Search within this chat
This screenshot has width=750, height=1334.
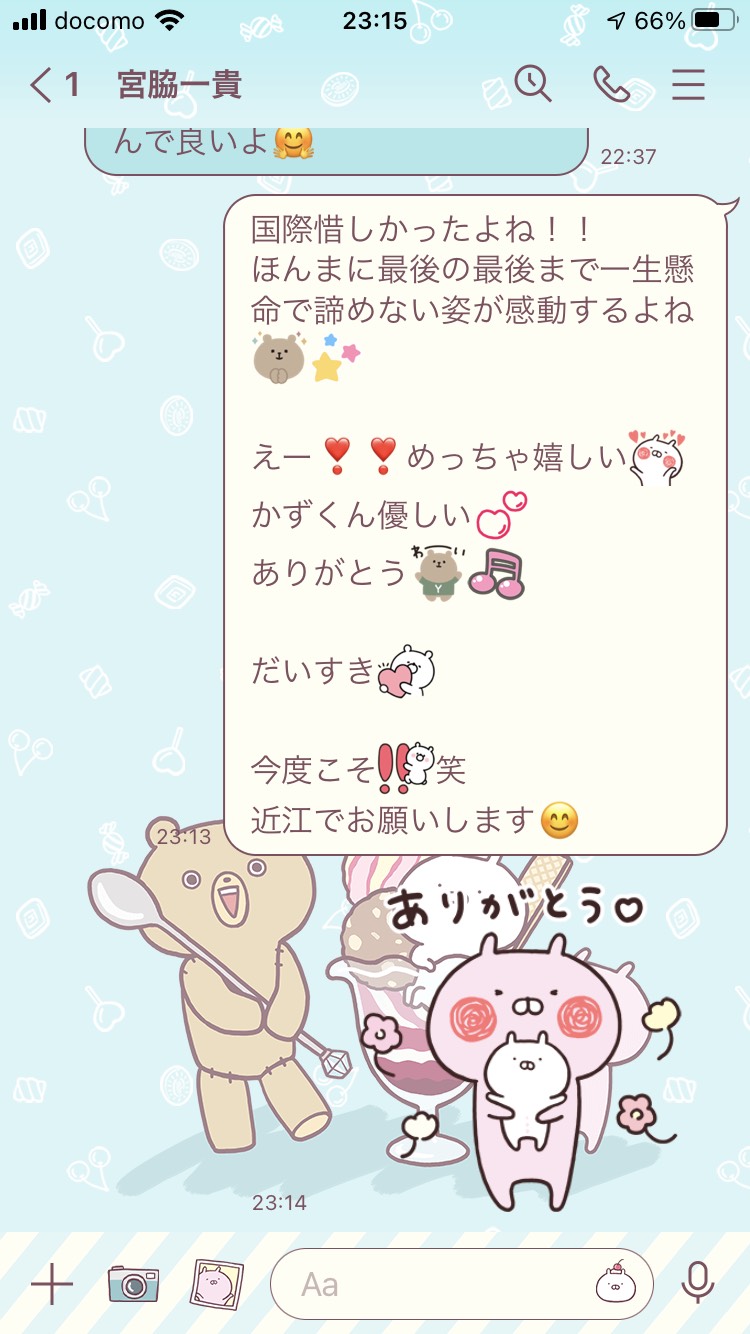pyautogui.click(x=533, y=84)
